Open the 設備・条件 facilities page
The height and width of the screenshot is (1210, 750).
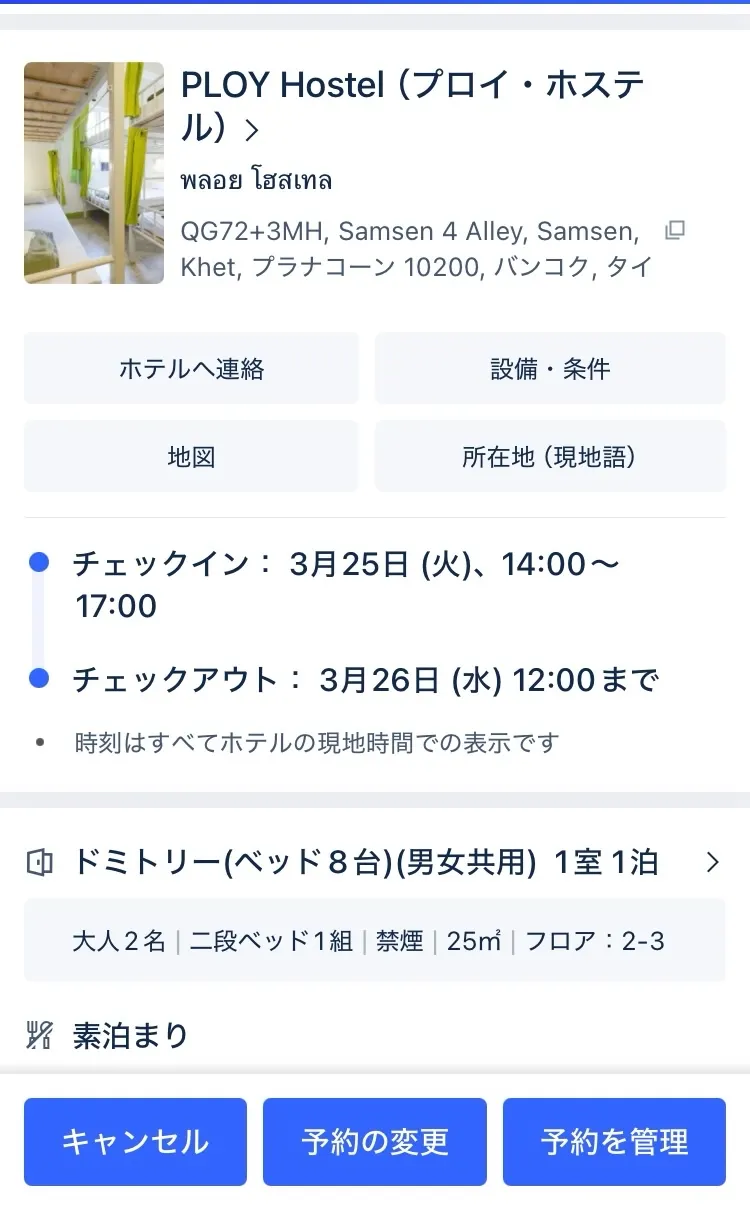pos(551,368)
